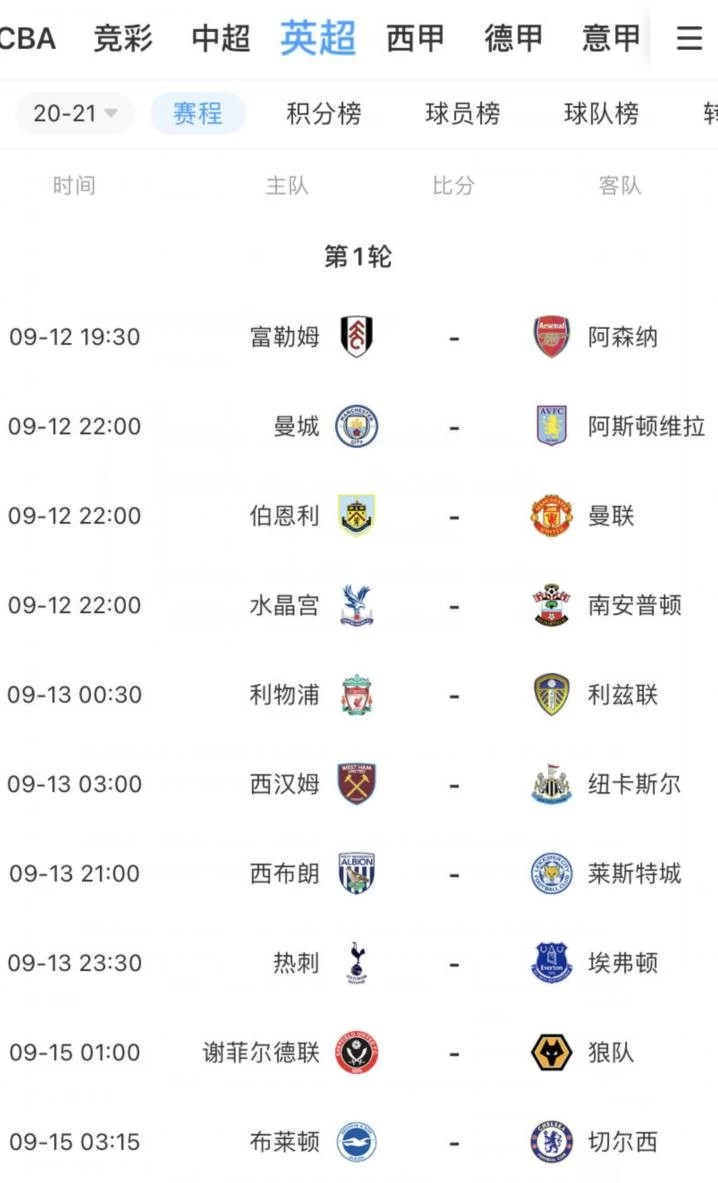Open the 西汉姆 vs 纽卡斯尔 match

tap(454, 785)
